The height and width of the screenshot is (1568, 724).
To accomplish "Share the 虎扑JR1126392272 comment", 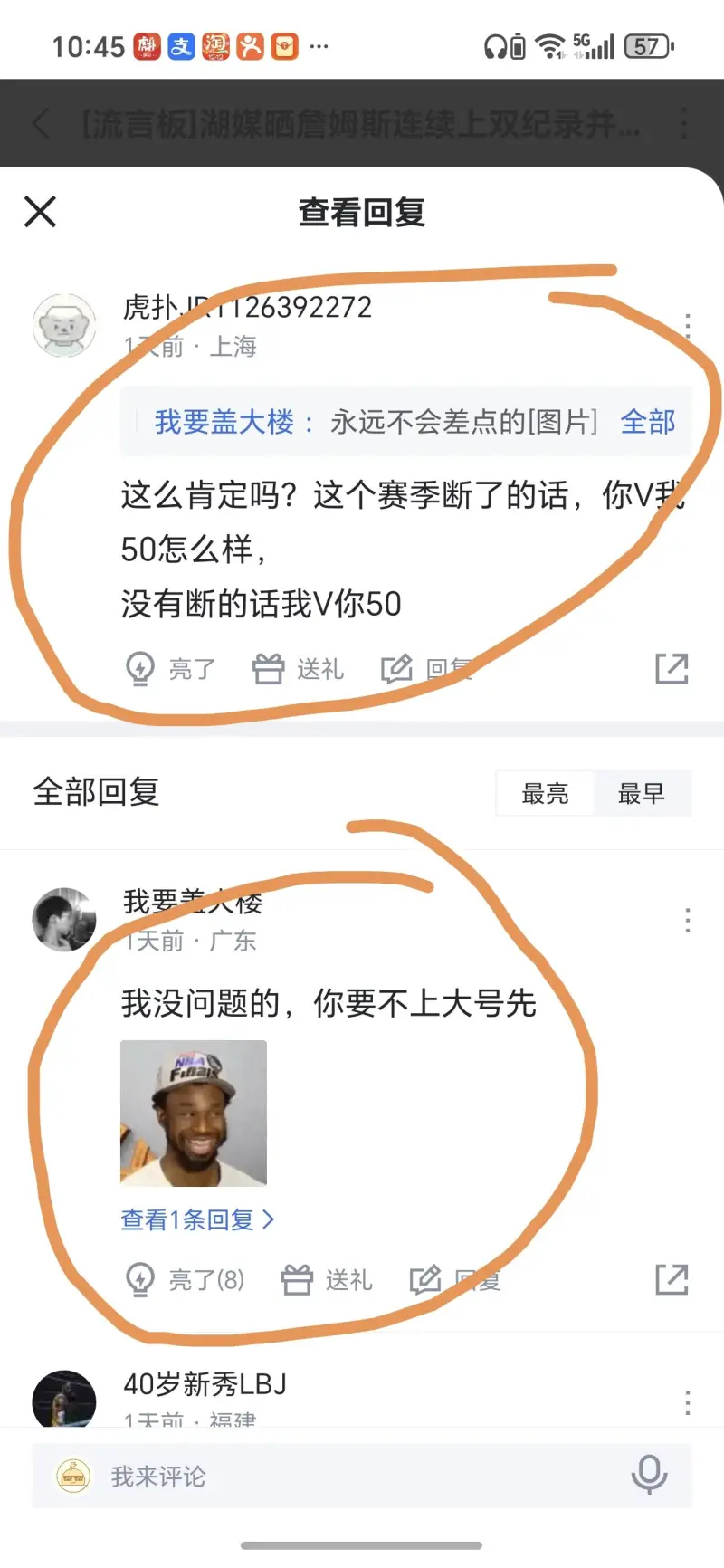I will (x=672, y=669).
